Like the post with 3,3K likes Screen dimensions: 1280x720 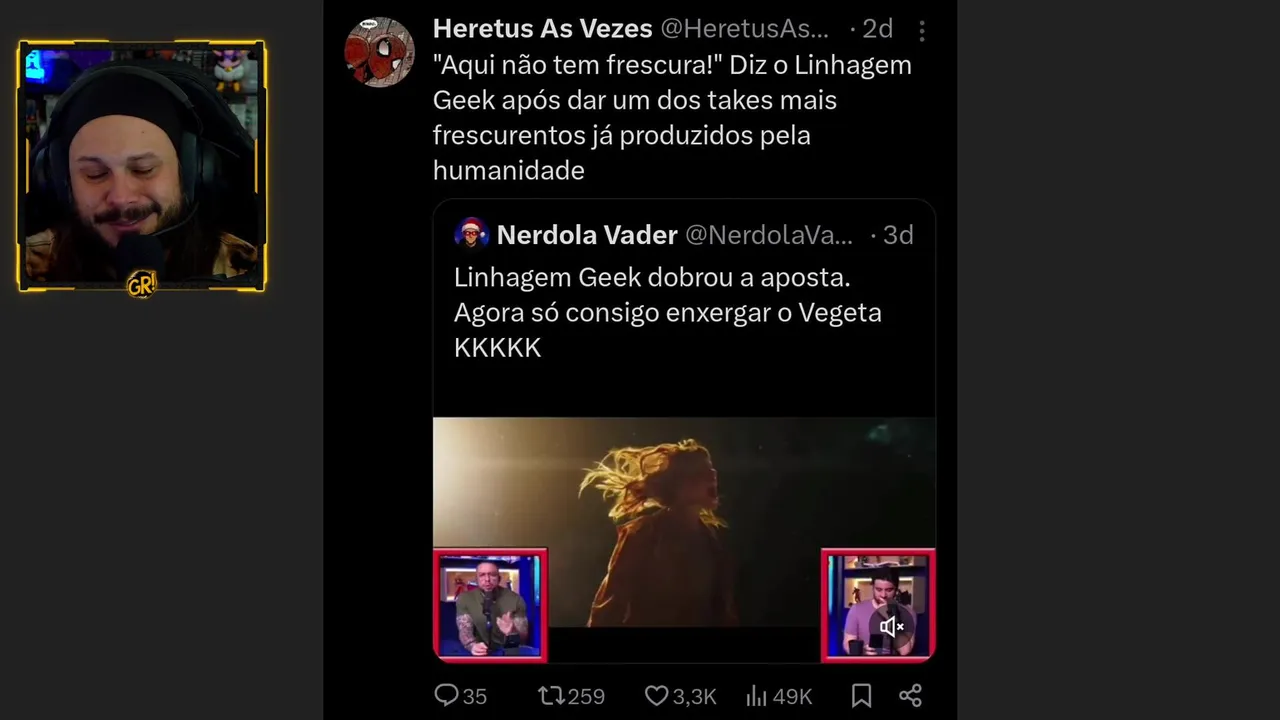pyautogui.click(x=656, y=695)
